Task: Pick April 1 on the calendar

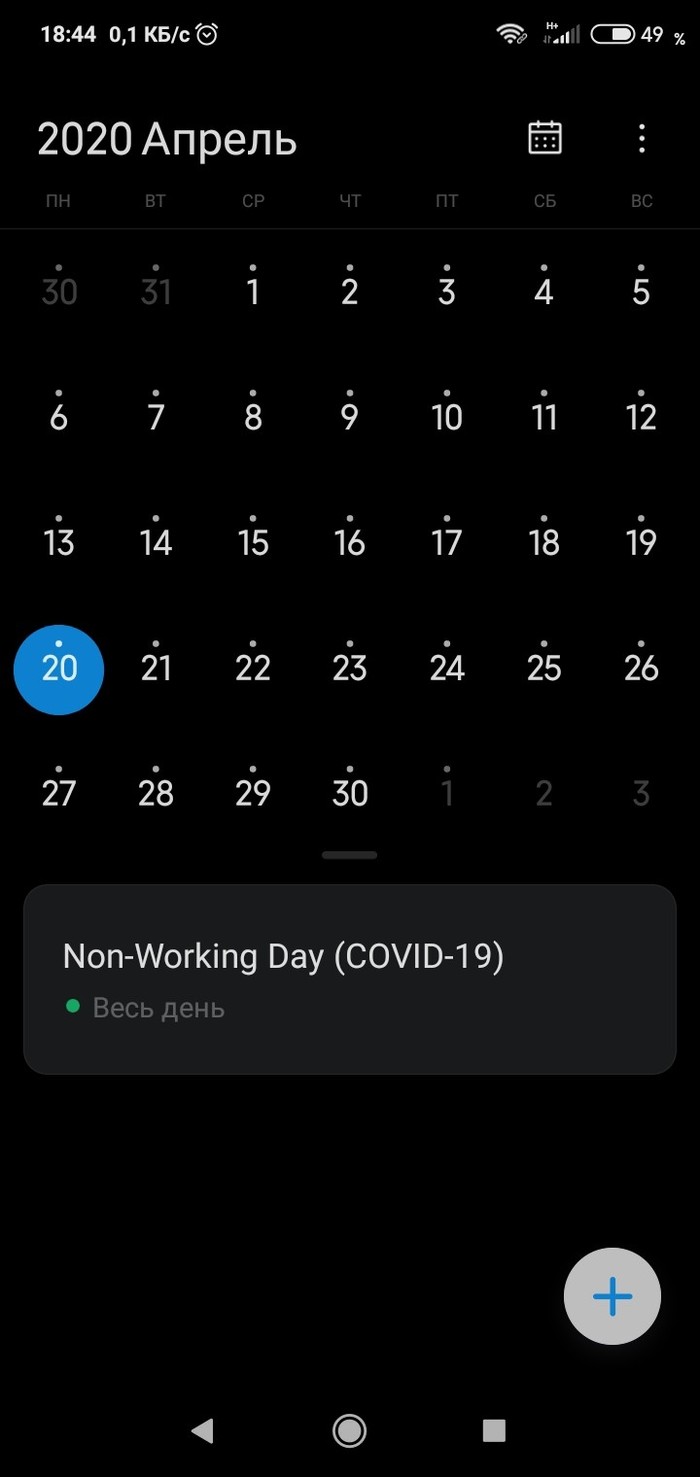Action: click(253, 292)
